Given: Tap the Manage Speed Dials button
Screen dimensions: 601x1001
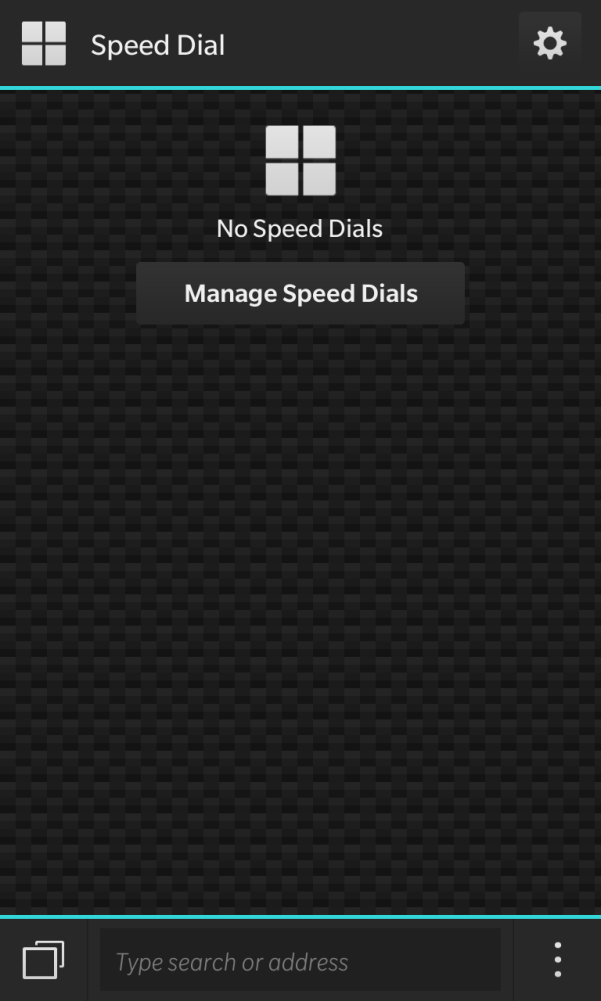Looking at the screenshot, I should (x=300, y=294).
